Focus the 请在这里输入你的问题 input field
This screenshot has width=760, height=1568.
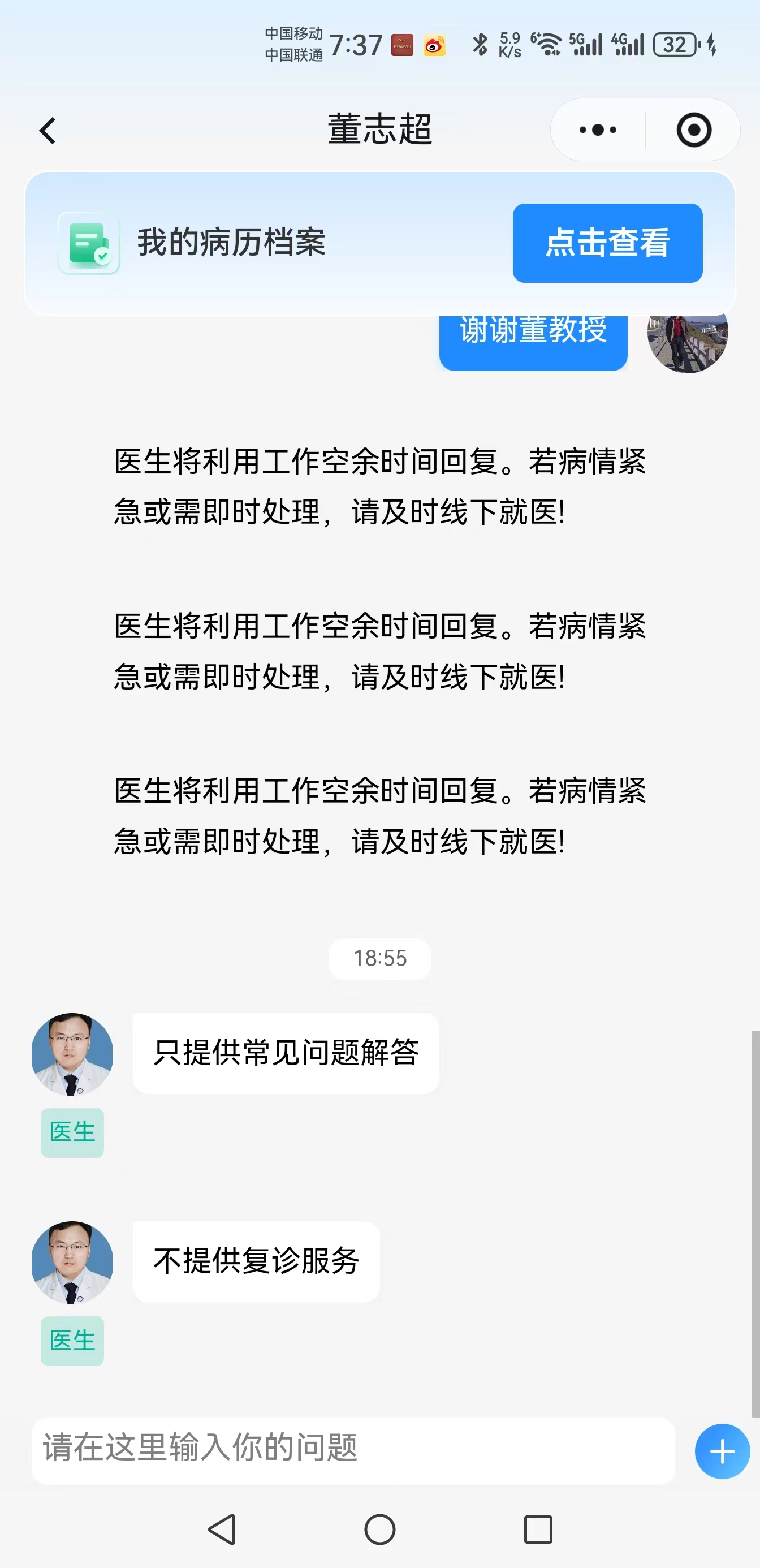coord(353,1450)
